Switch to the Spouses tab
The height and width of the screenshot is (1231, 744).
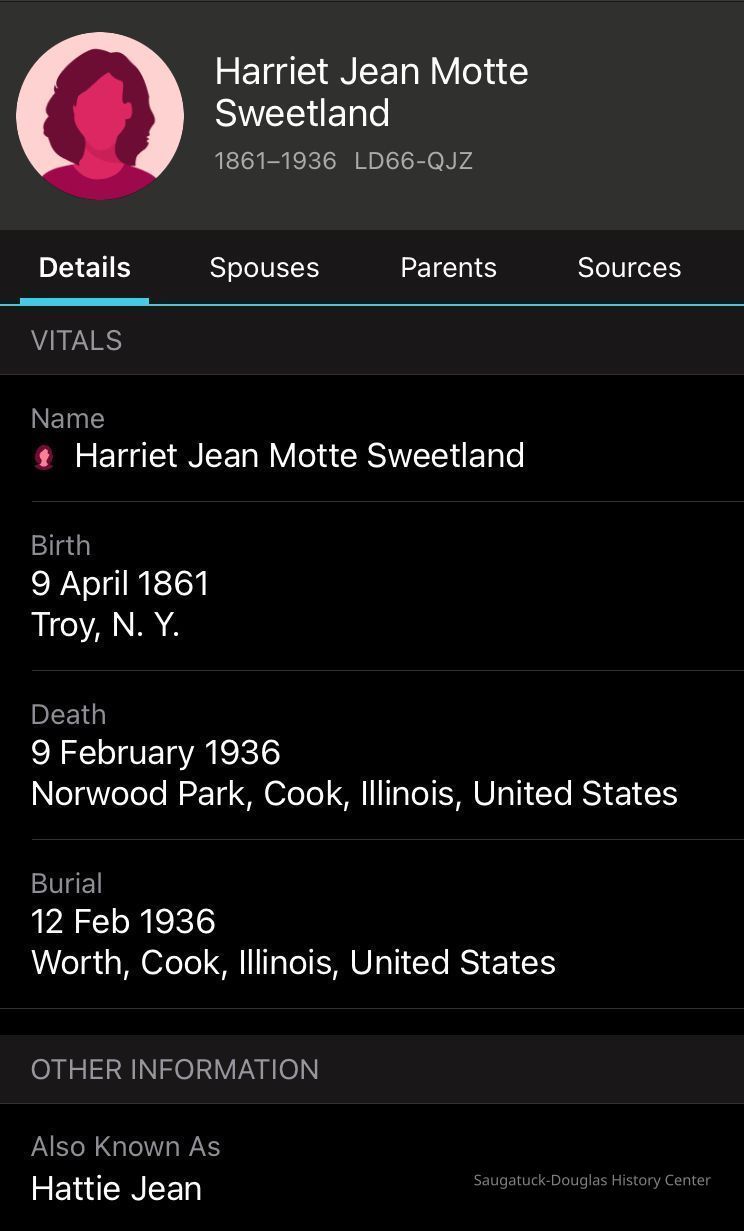coord(264,267)
